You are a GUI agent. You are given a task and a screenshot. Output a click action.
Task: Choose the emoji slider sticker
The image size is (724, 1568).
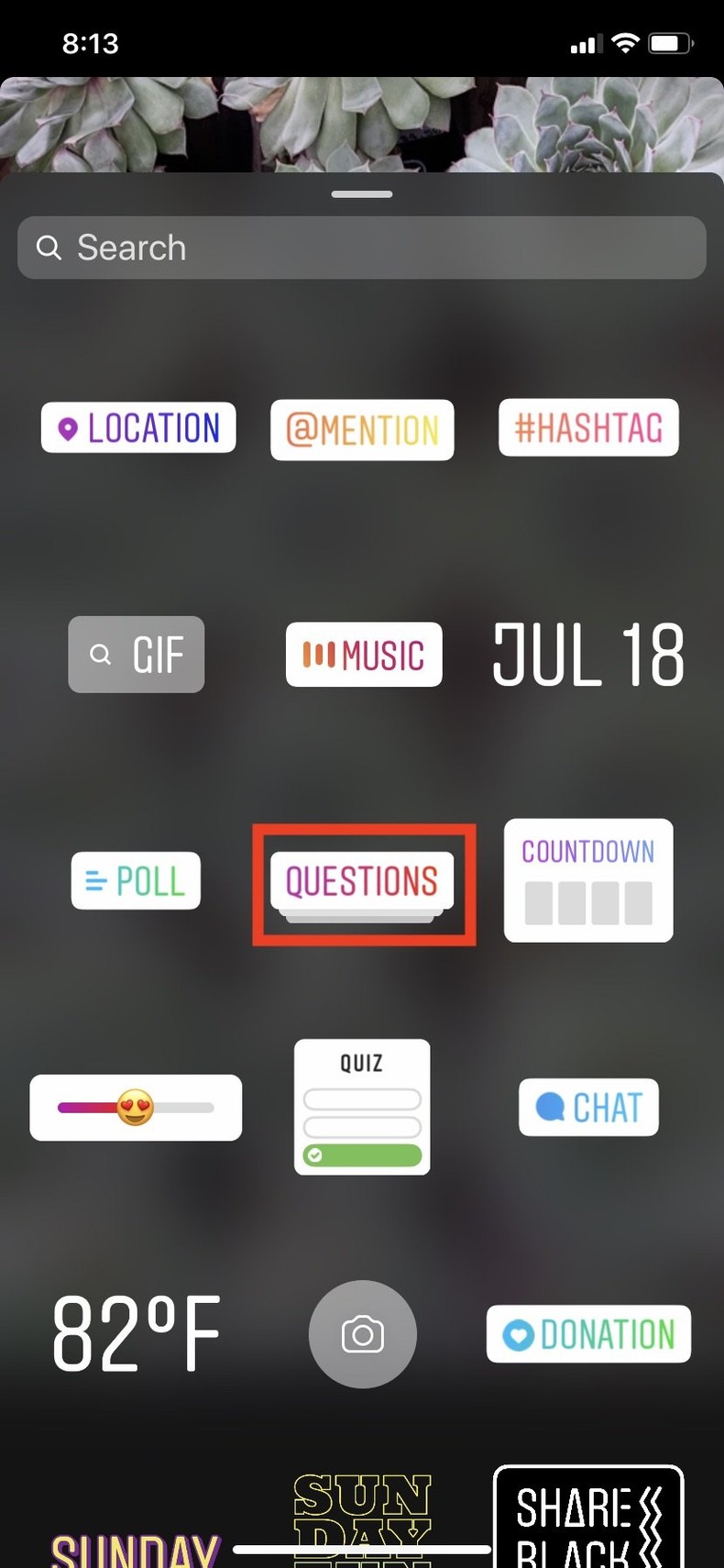pos(136,1108)
